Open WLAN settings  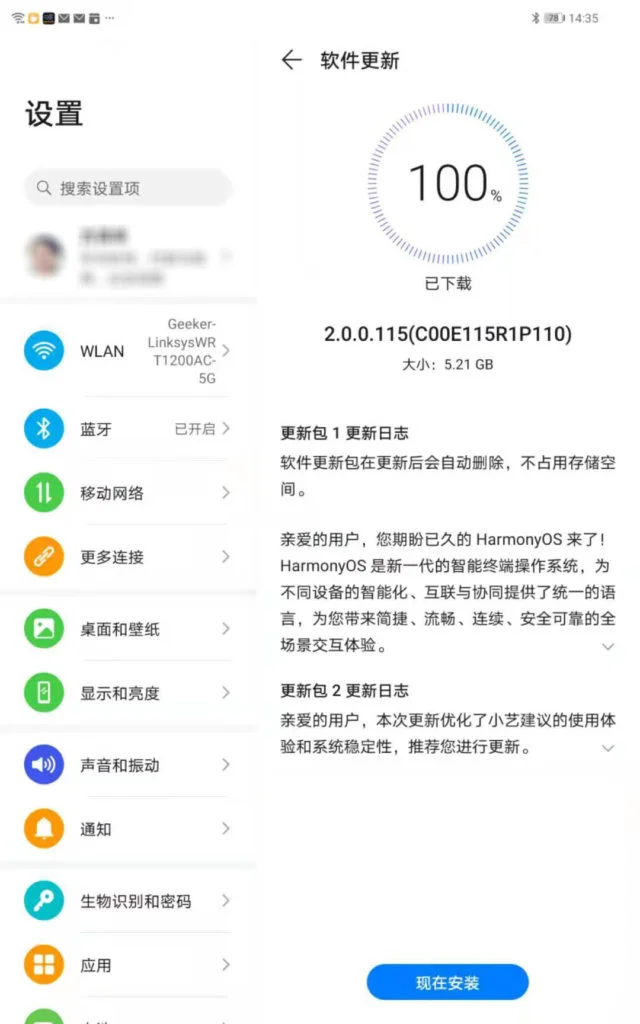pyautogui.click(x=128, y=351)
